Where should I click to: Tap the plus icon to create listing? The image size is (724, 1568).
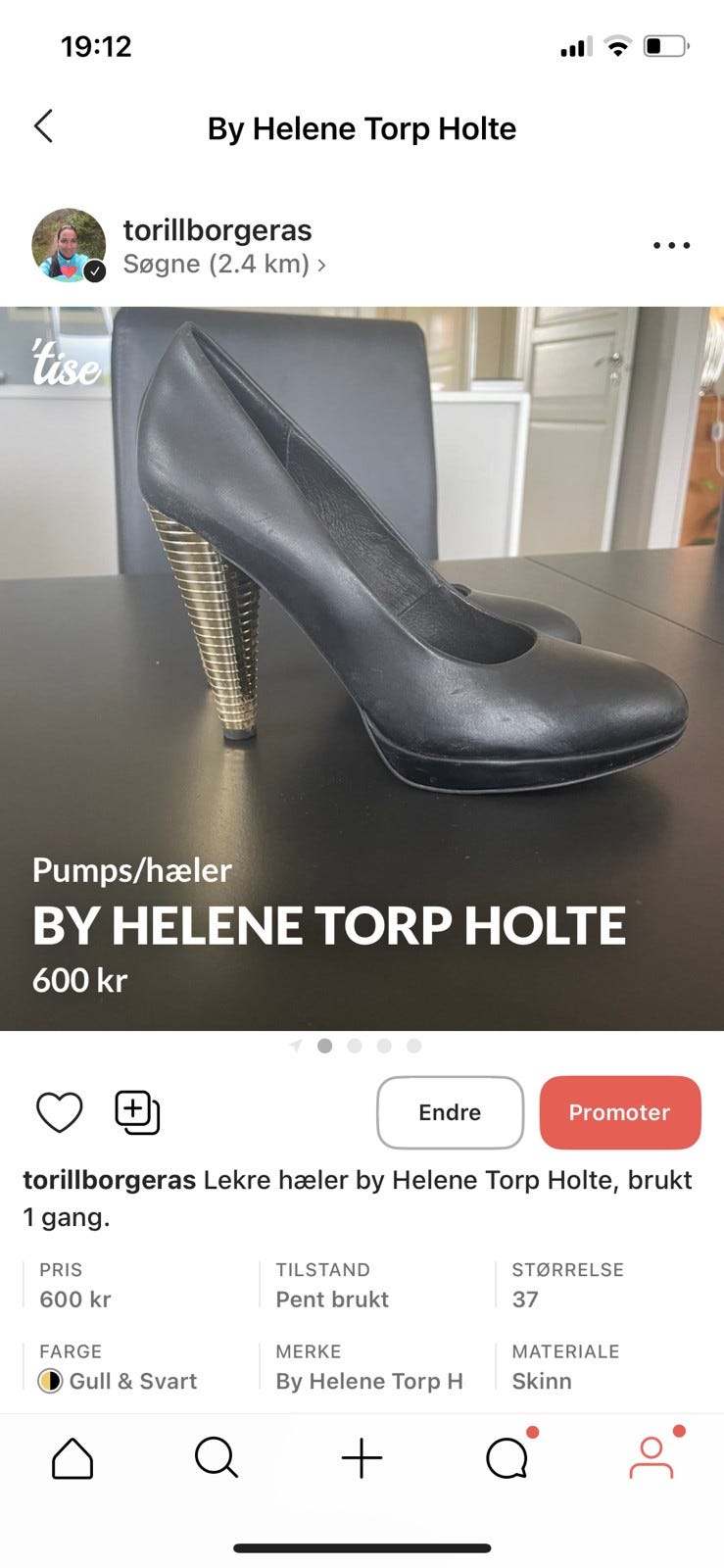pos(362,1457)
